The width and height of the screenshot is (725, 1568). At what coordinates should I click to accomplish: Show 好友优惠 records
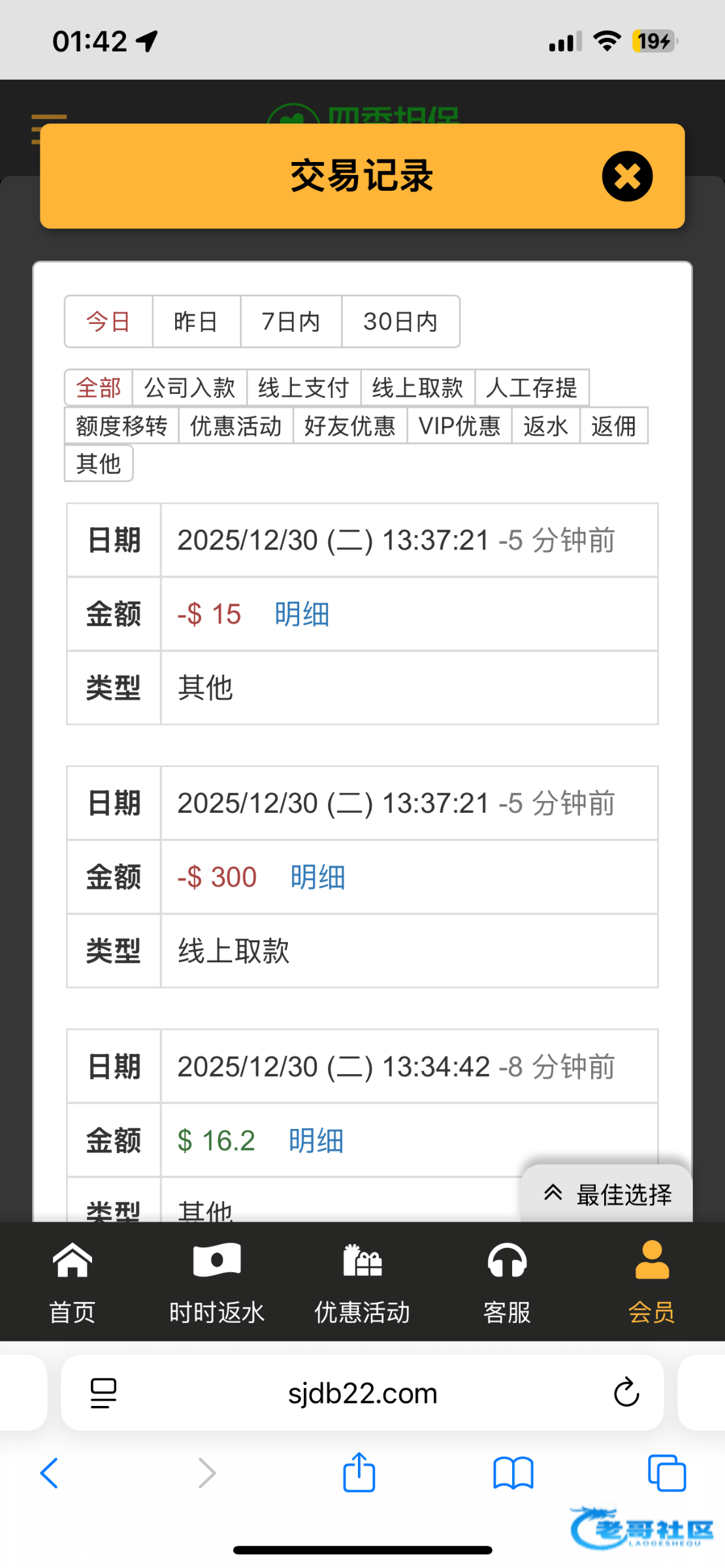350,425
